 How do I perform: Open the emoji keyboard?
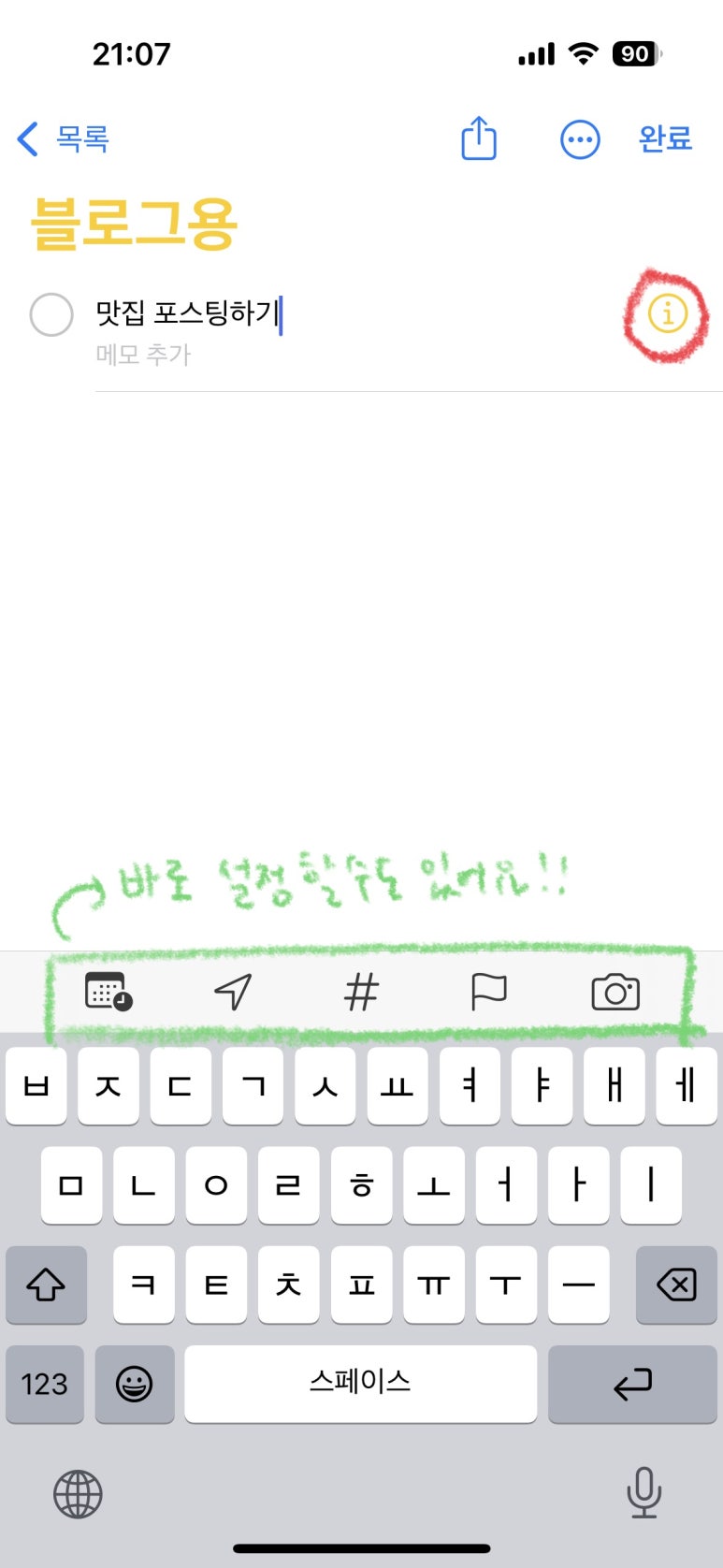pos(135,1384)
